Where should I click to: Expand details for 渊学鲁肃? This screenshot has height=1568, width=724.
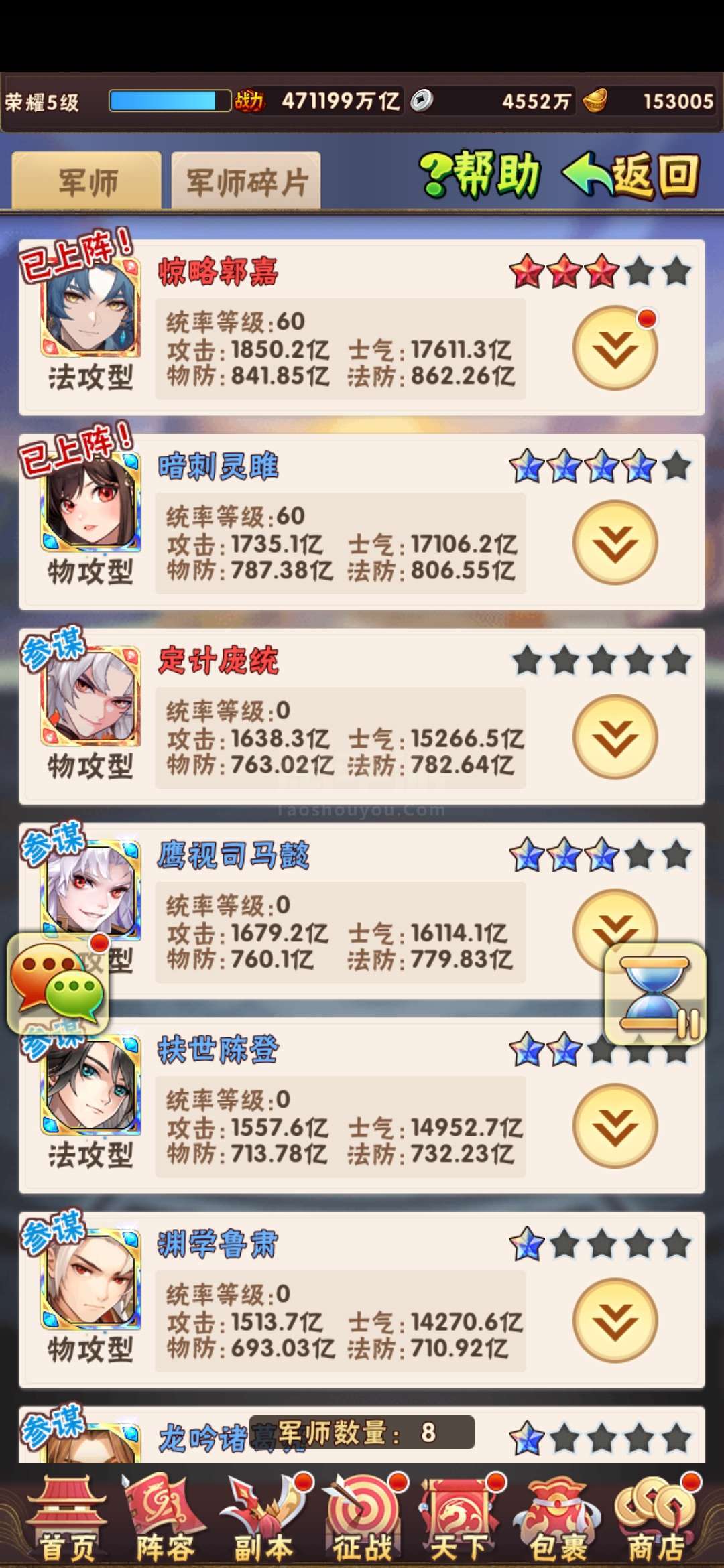click(x=615, y=1319)
